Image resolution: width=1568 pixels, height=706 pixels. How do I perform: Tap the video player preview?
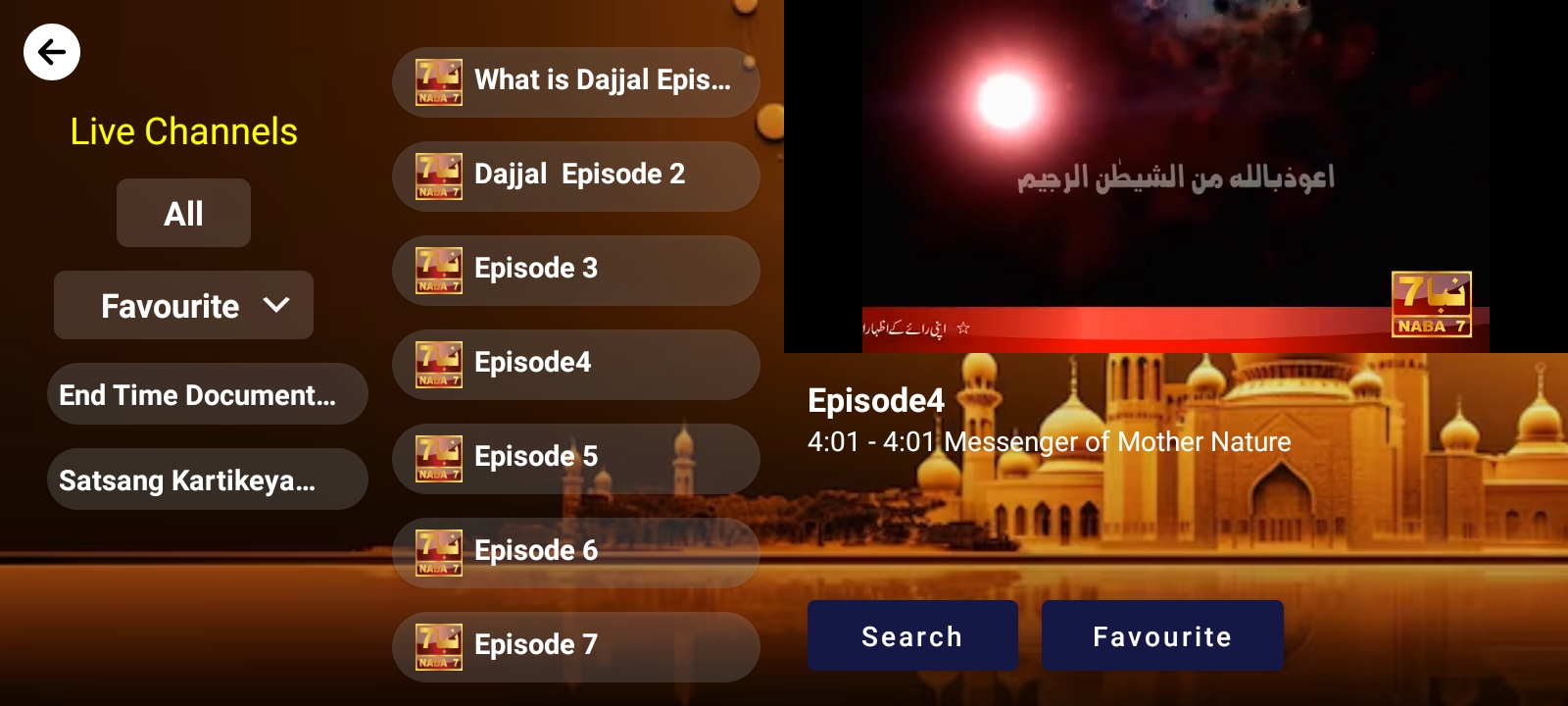coord(1175,176)
